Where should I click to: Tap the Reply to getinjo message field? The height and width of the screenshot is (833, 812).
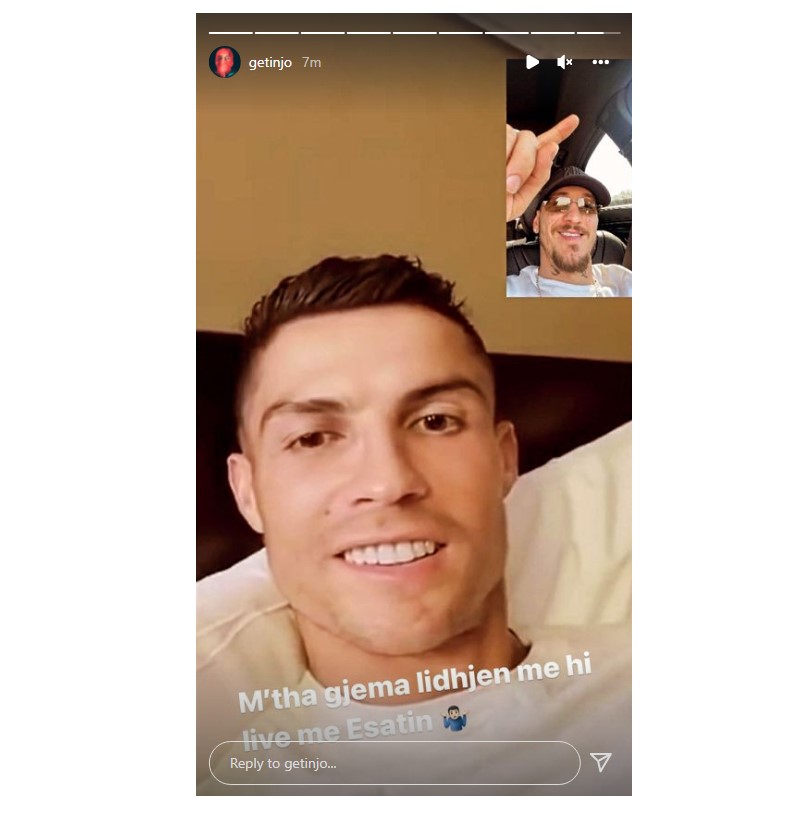coord(394,763)
